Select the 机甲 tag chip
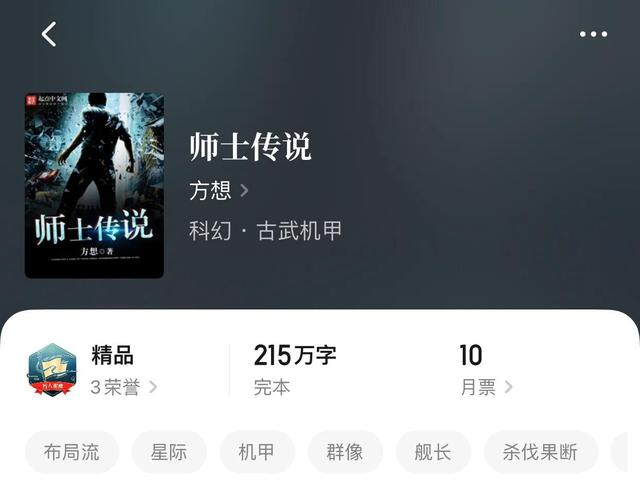The height and width of the screenshot is (490, 640). 257,452
